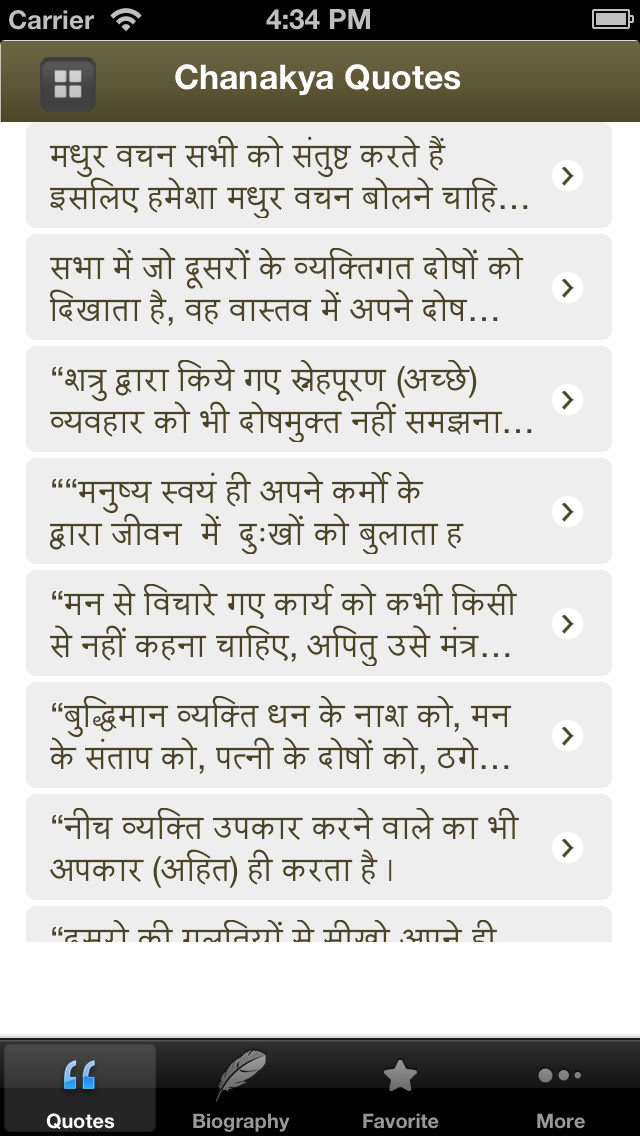640x1136 pixels.
Task: Open the quote starting with सभा में जो
Action: click(x=319, y=287)
